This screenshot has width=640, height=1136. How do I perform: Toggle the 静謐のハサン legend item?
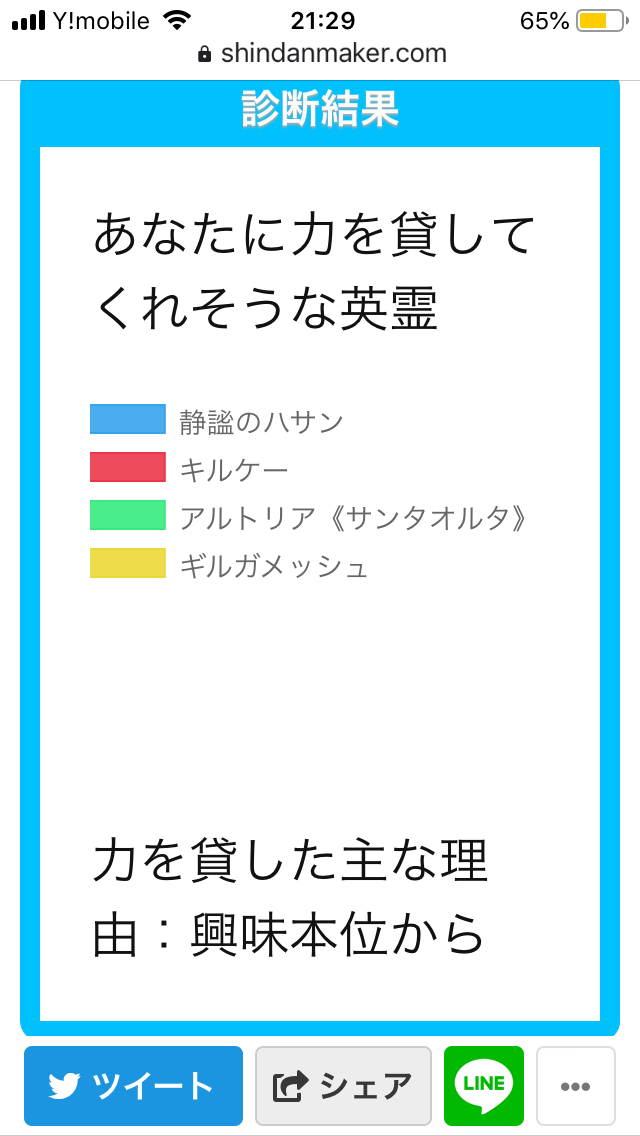216,421
